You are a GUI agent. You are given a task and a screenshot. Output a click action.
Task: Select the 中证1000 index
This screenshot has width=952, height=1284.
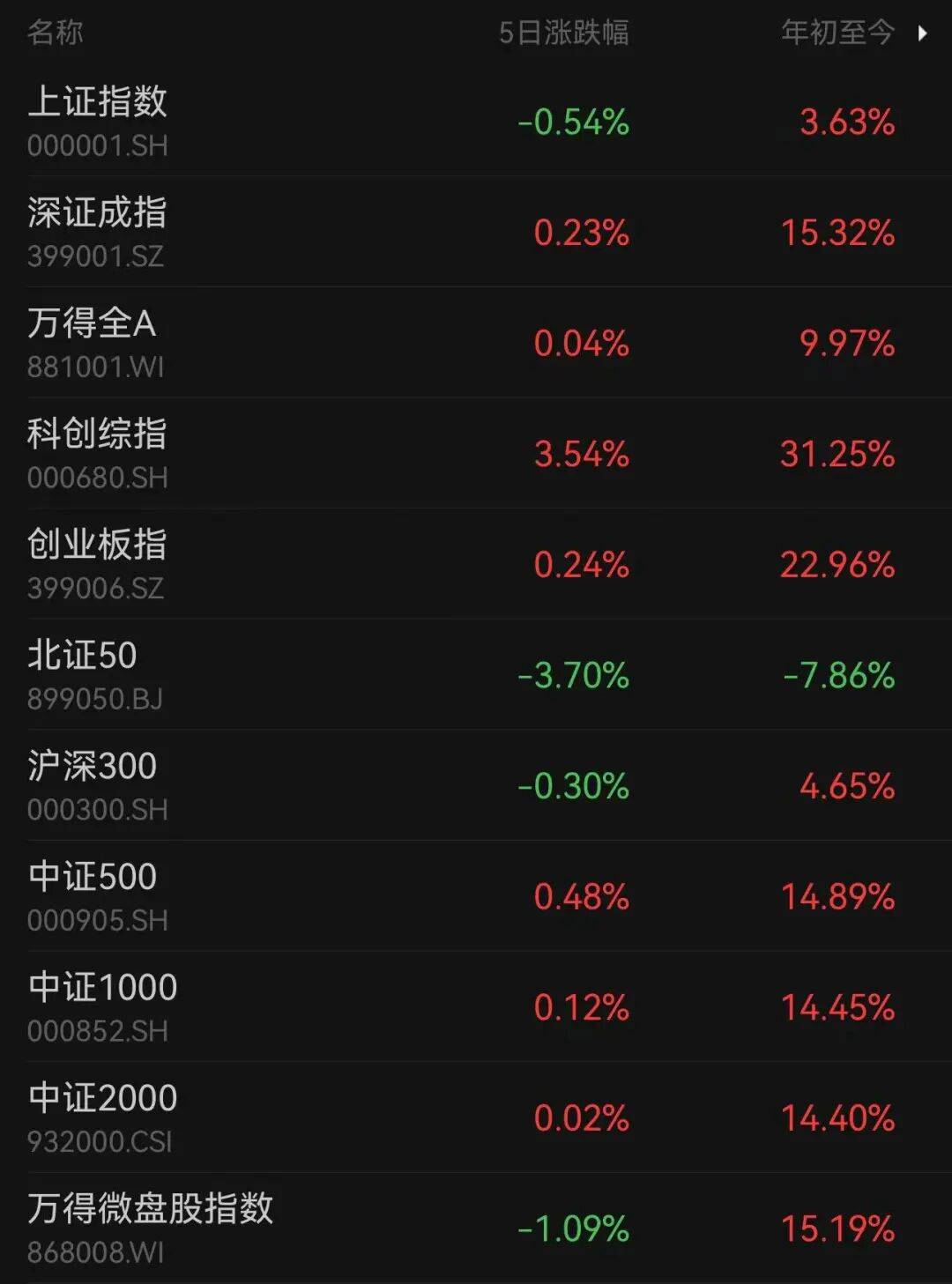point(476,1006)
